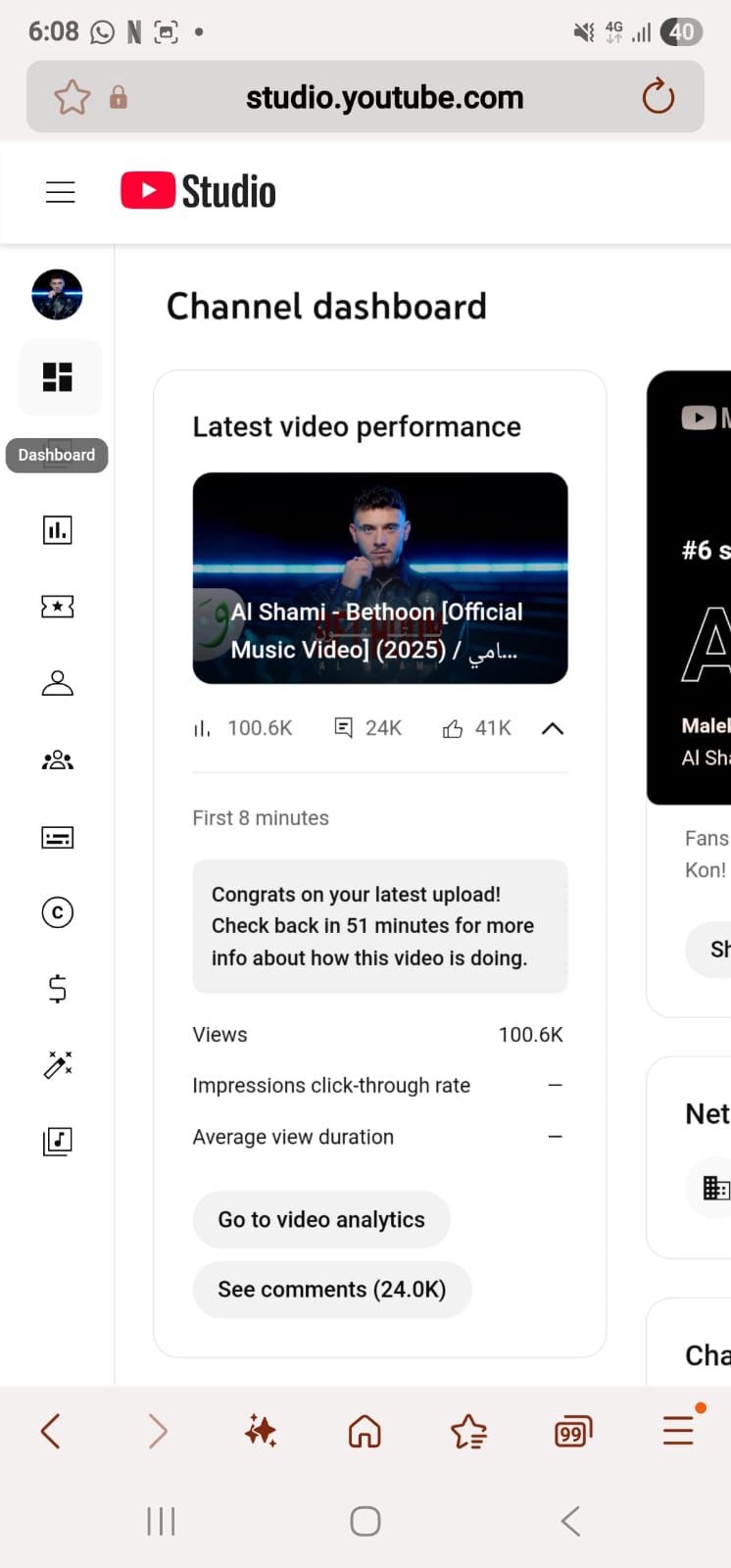The image size is (731, 1568).
Task: Open the browser tabs counter
Action: [x=572, y=1433]
